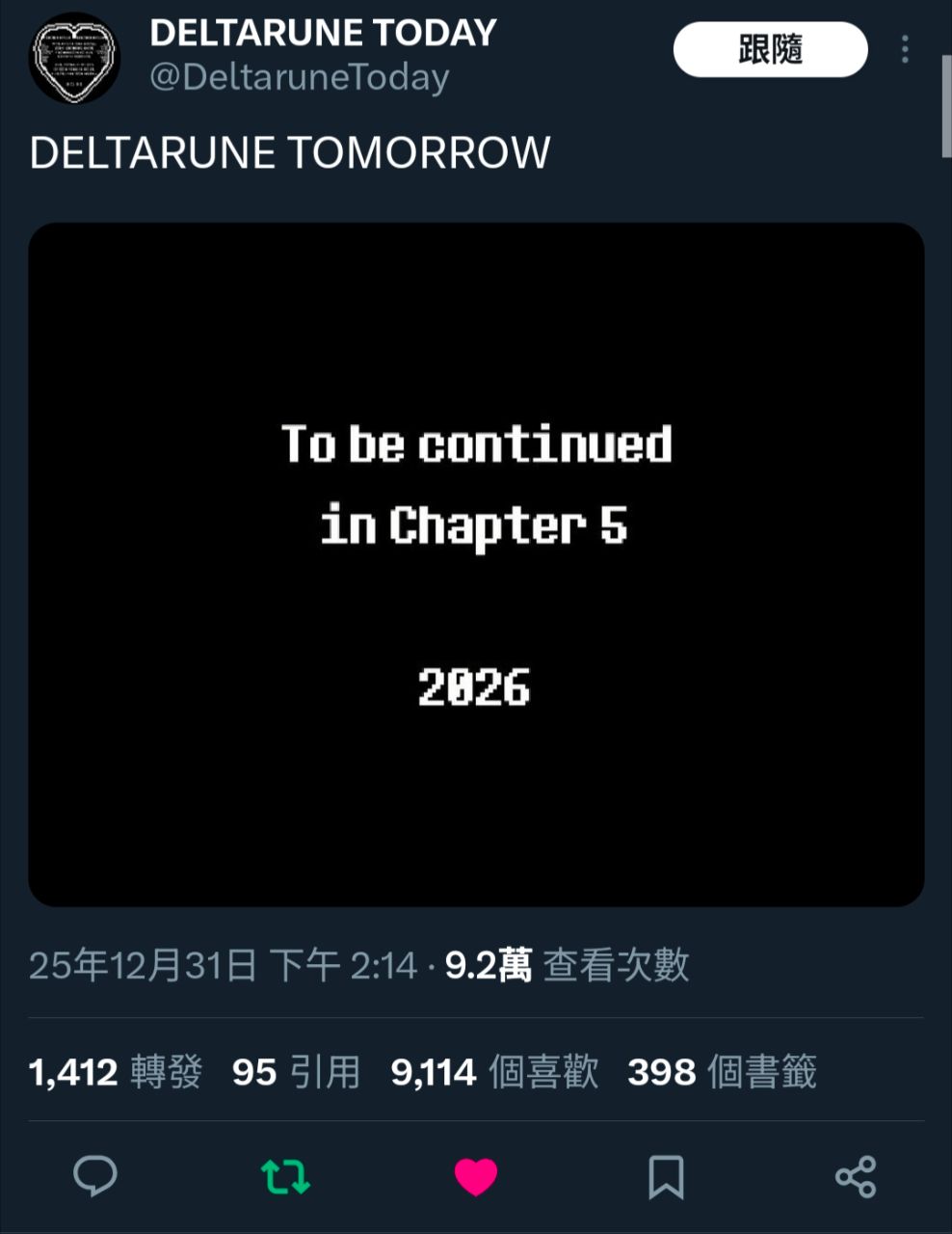View the 1,412 reposts list
Screen dimensions: 952x1234
[x=116, y=1072]
